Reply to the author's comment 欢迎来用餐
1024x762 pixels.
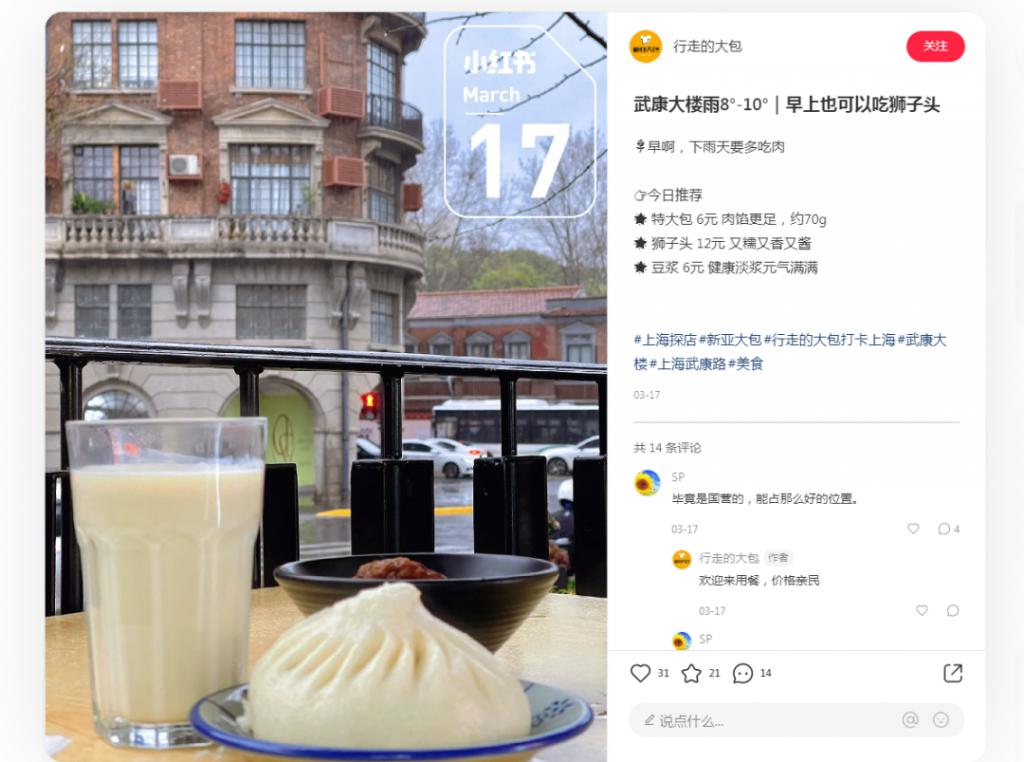tap(952, 610)
